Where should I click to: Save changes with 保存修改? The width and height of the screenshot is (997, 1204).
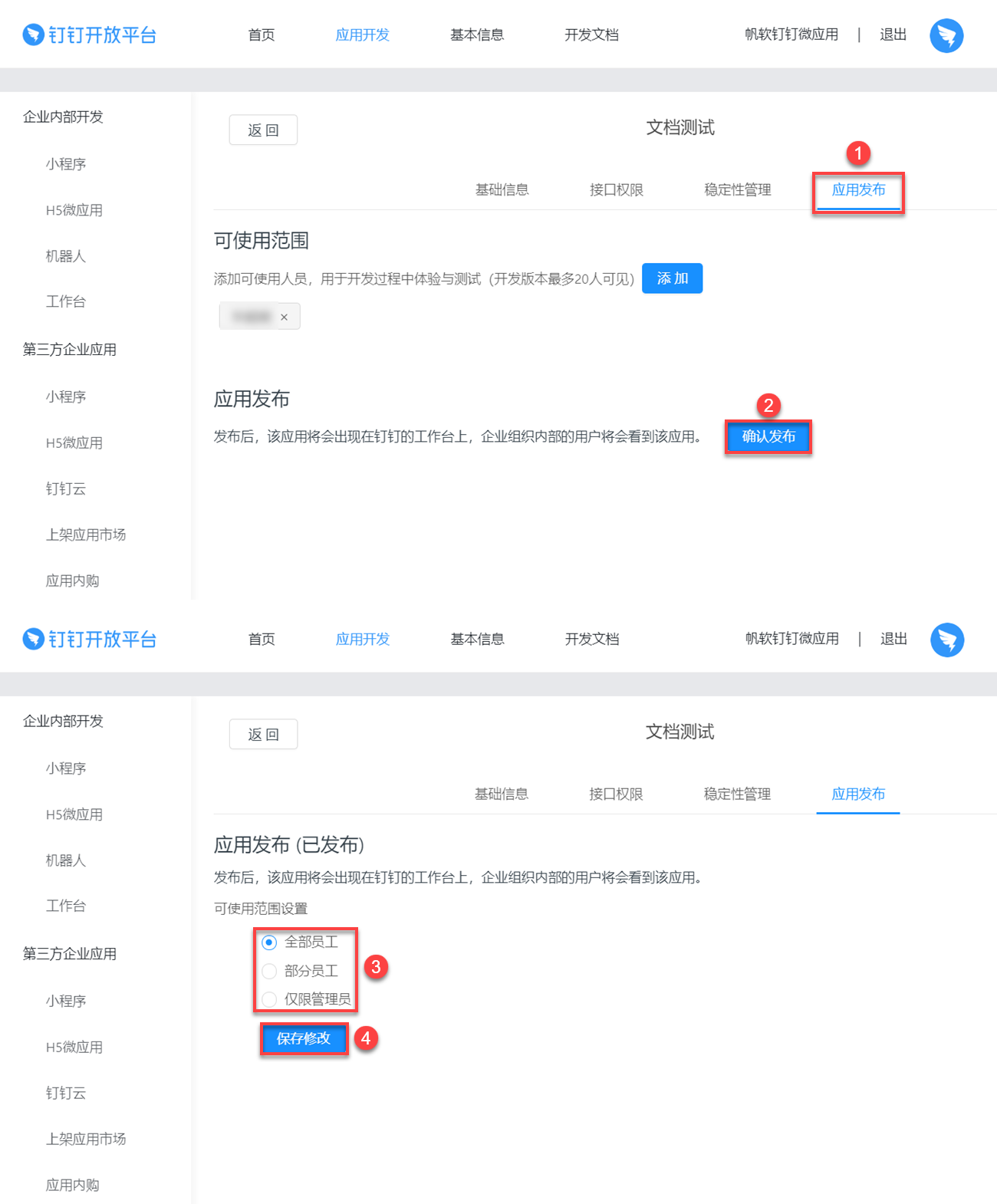tap(304, 1038)
